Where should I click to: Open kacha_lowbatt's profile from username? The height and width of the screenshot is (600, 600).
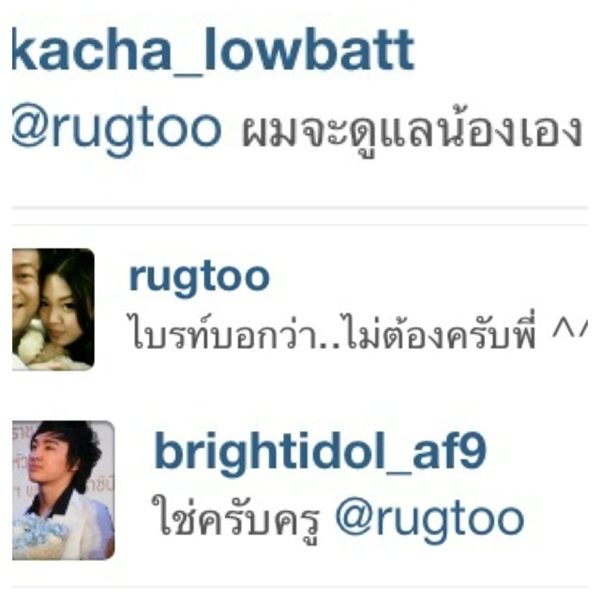tap(212, 53)
